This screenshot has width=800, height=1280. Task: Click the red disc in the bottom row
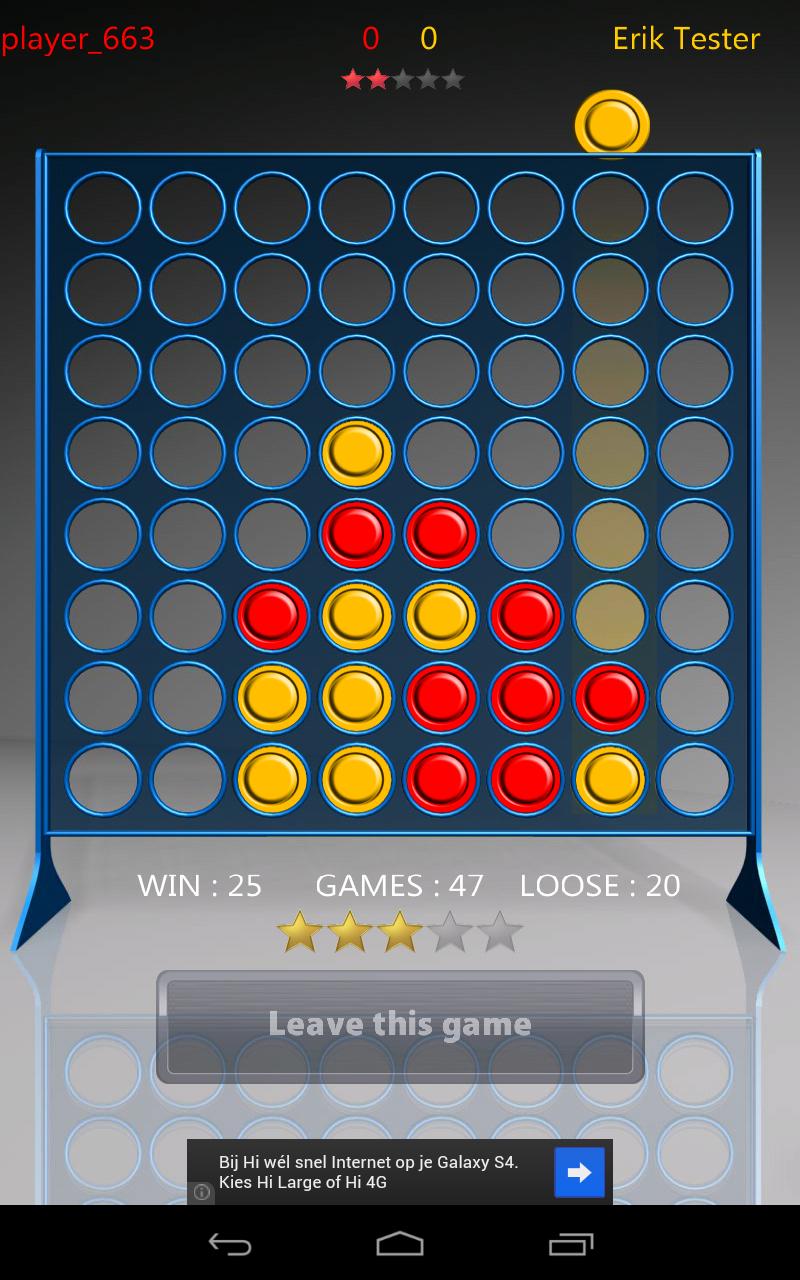[441, 779]
